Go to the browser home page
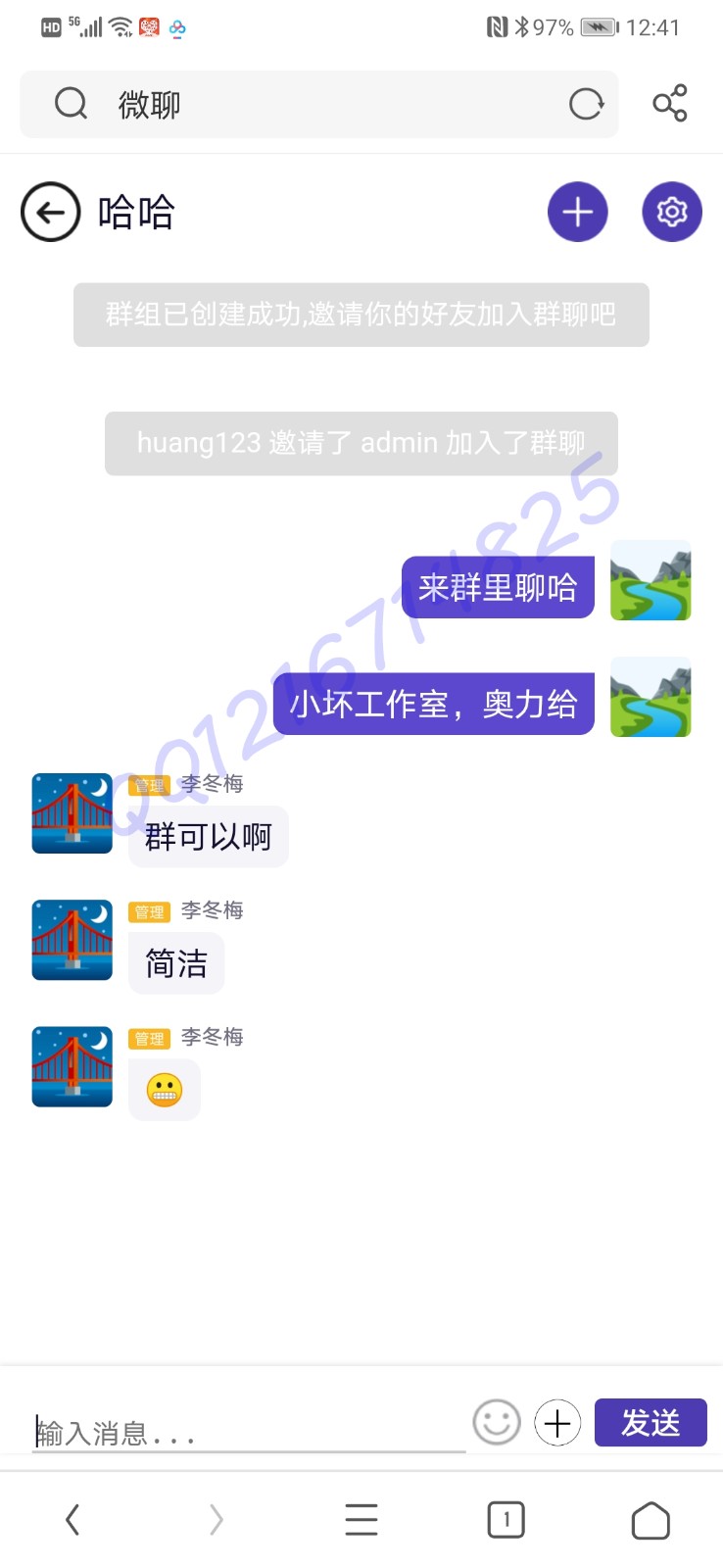The height and width of the screenshot is (1568, 723). [651, 1521]
